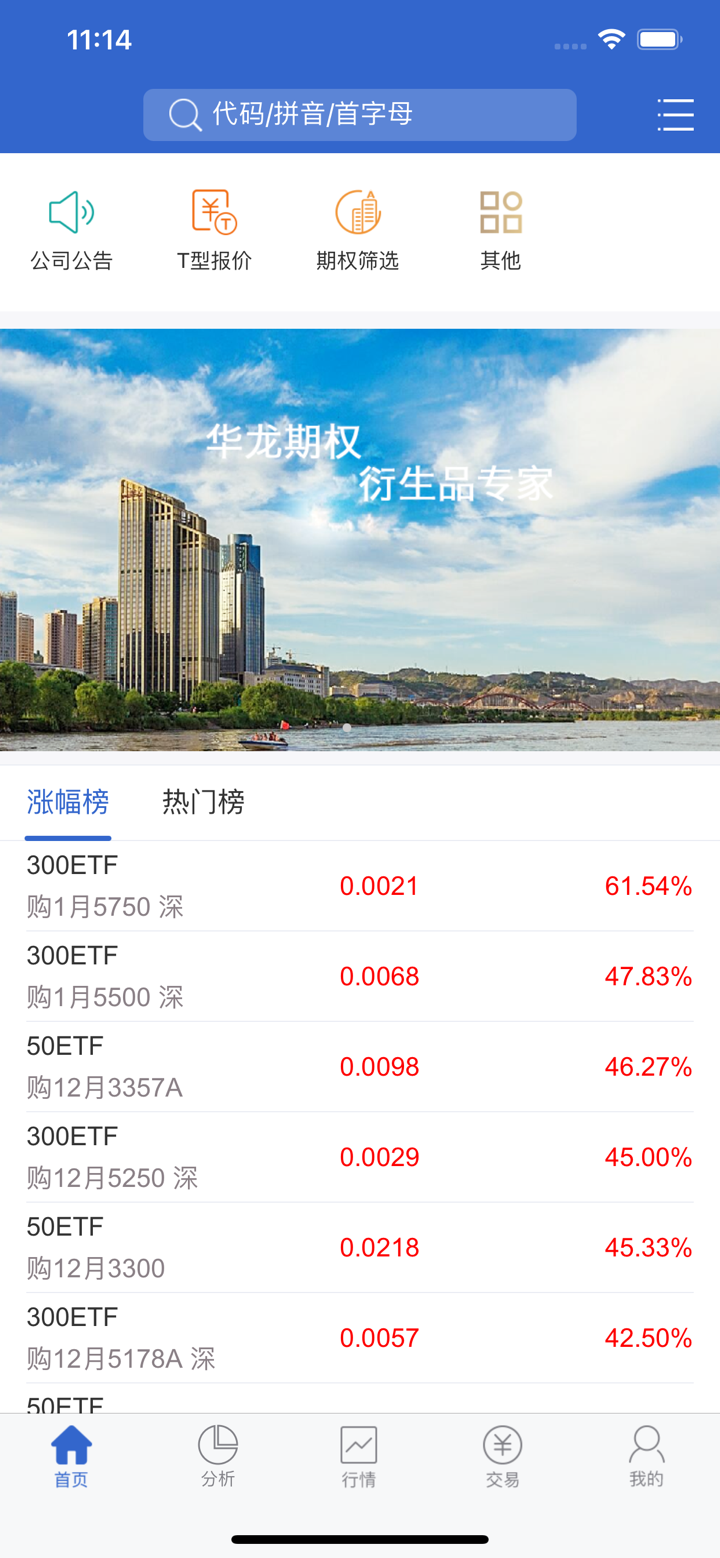Screen dimensions: 720x1558
Task: Open 期权筛选 option screener
Action: click(357, 230)
